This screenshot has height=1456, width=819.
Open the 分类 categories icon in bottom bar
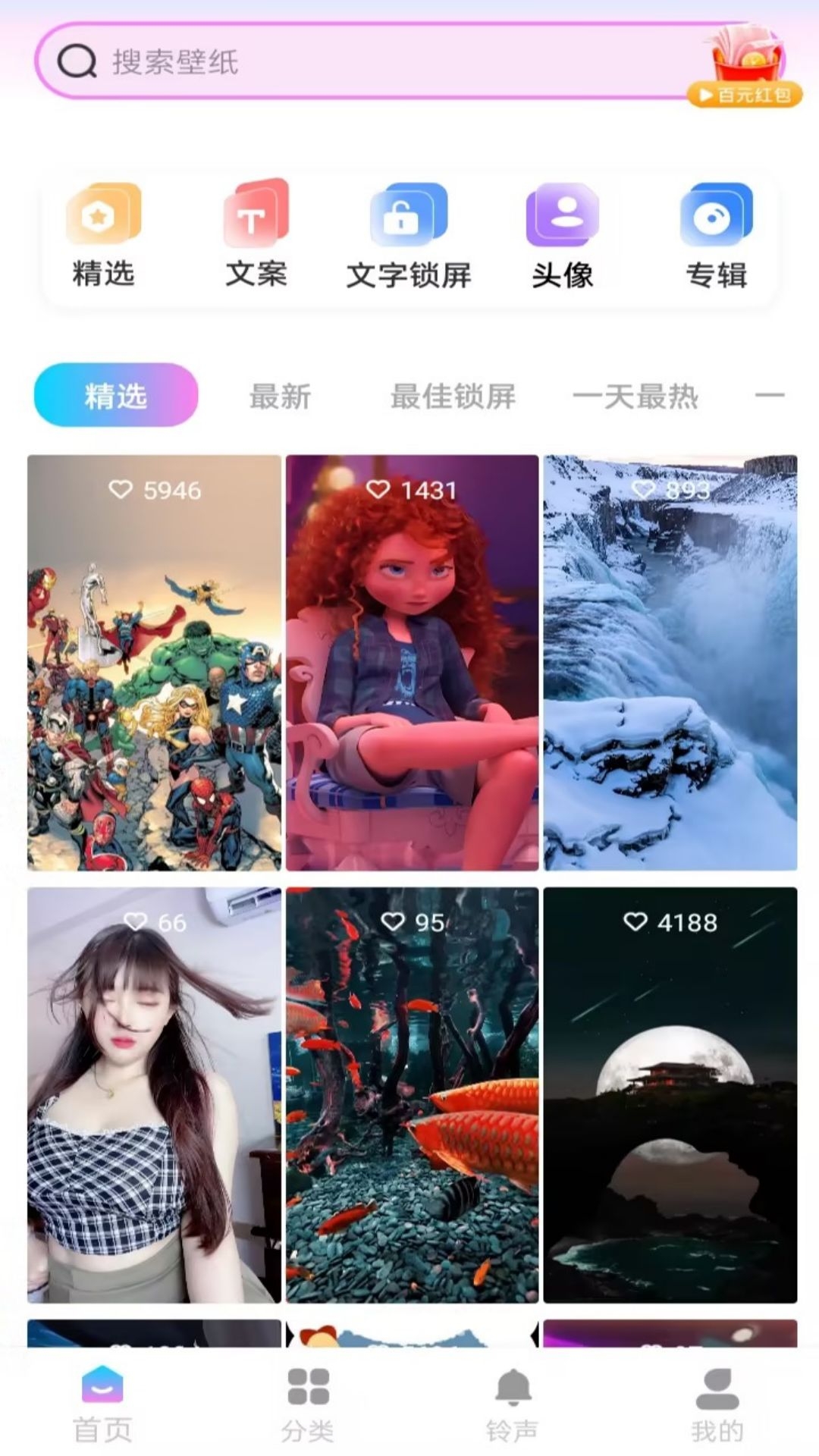point(307,1401)
